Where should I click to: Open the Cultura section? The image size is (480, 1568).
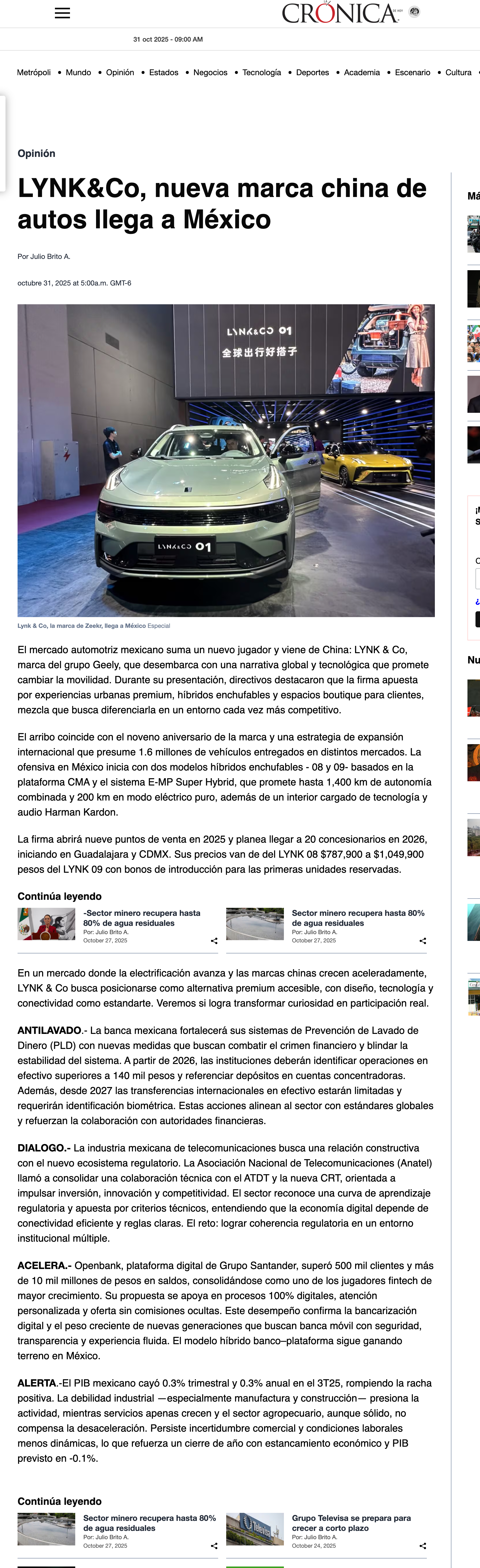(459, 72)
